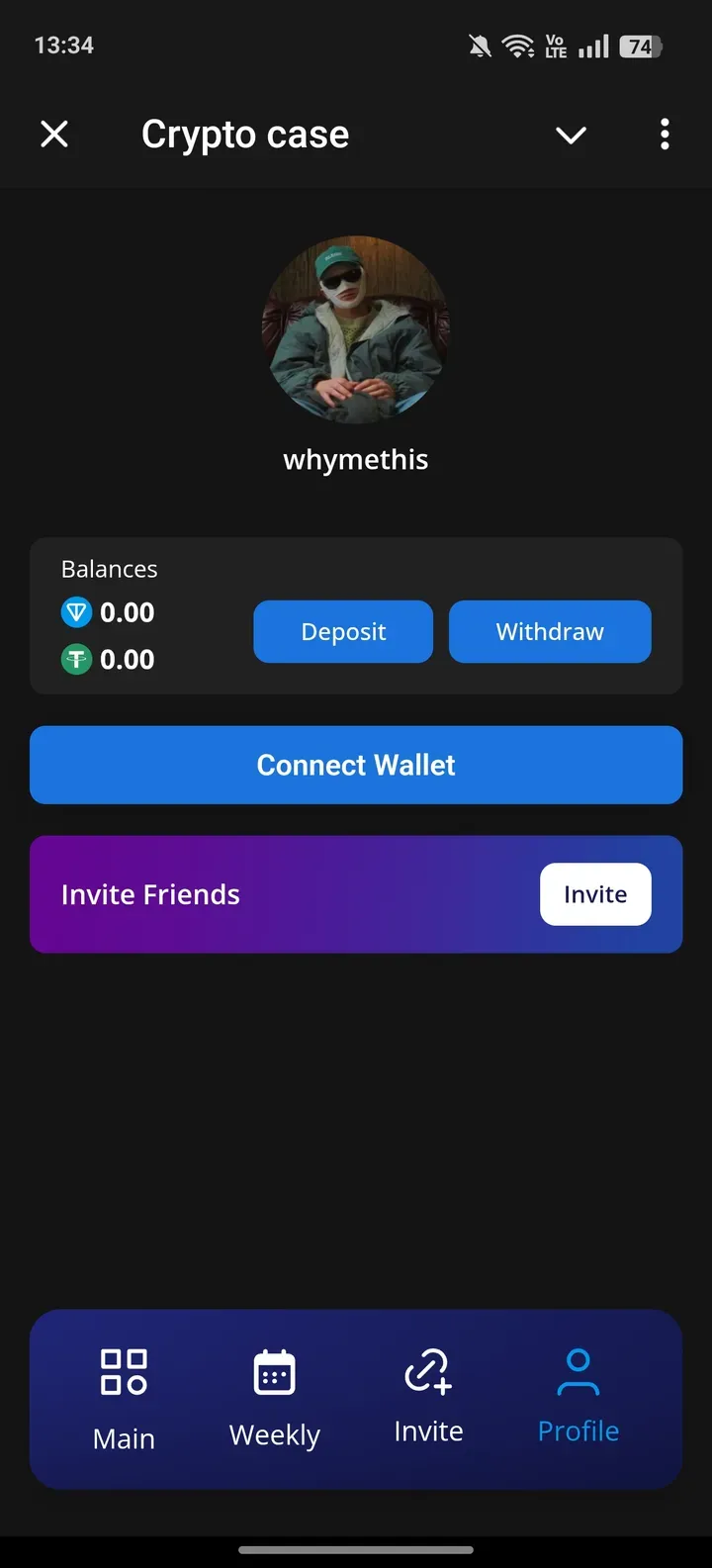Tap the Invite add-friend icon in bottom bar
This screenshot has width=712, height=1568.
(x=426, y=1371)
